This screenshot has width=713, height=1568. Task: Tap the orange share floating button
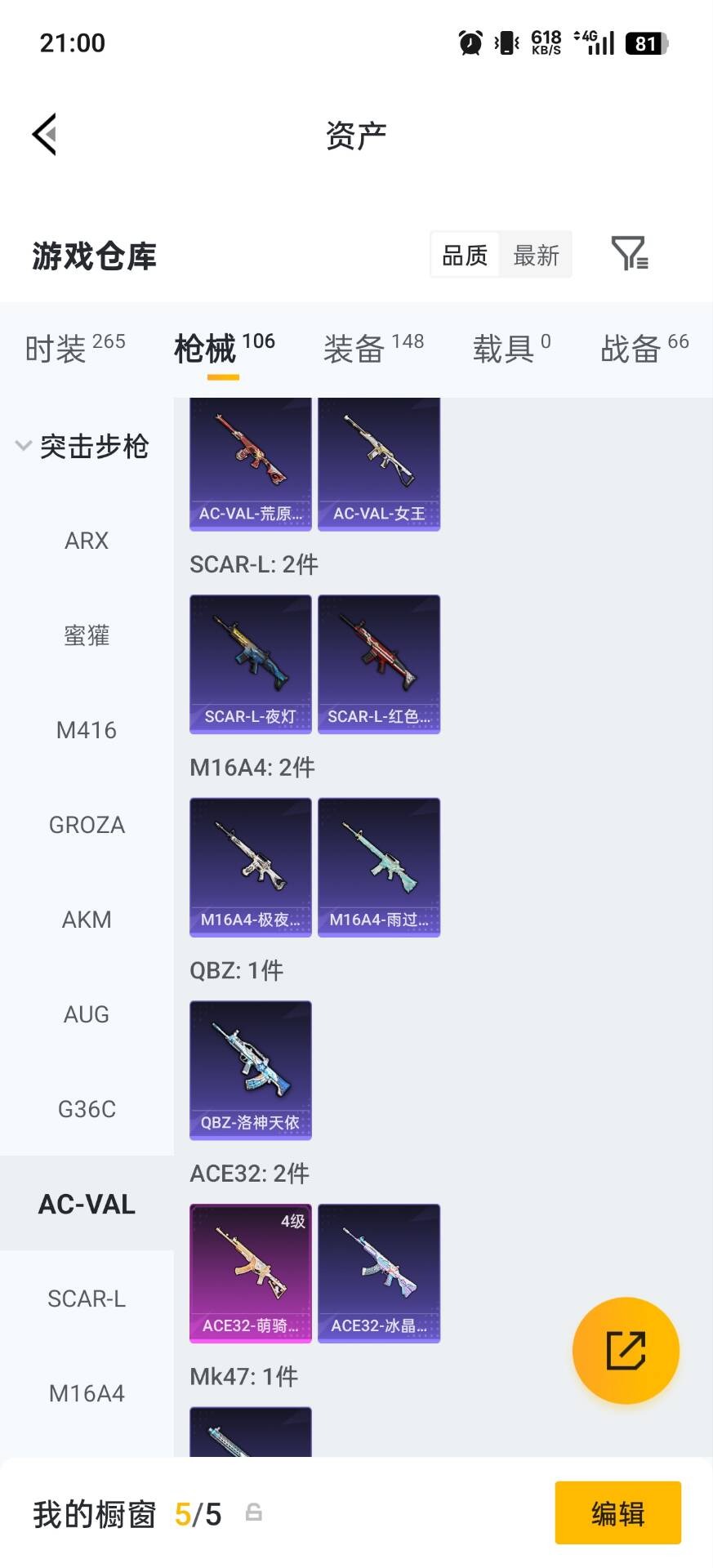tap(626, 1351)
